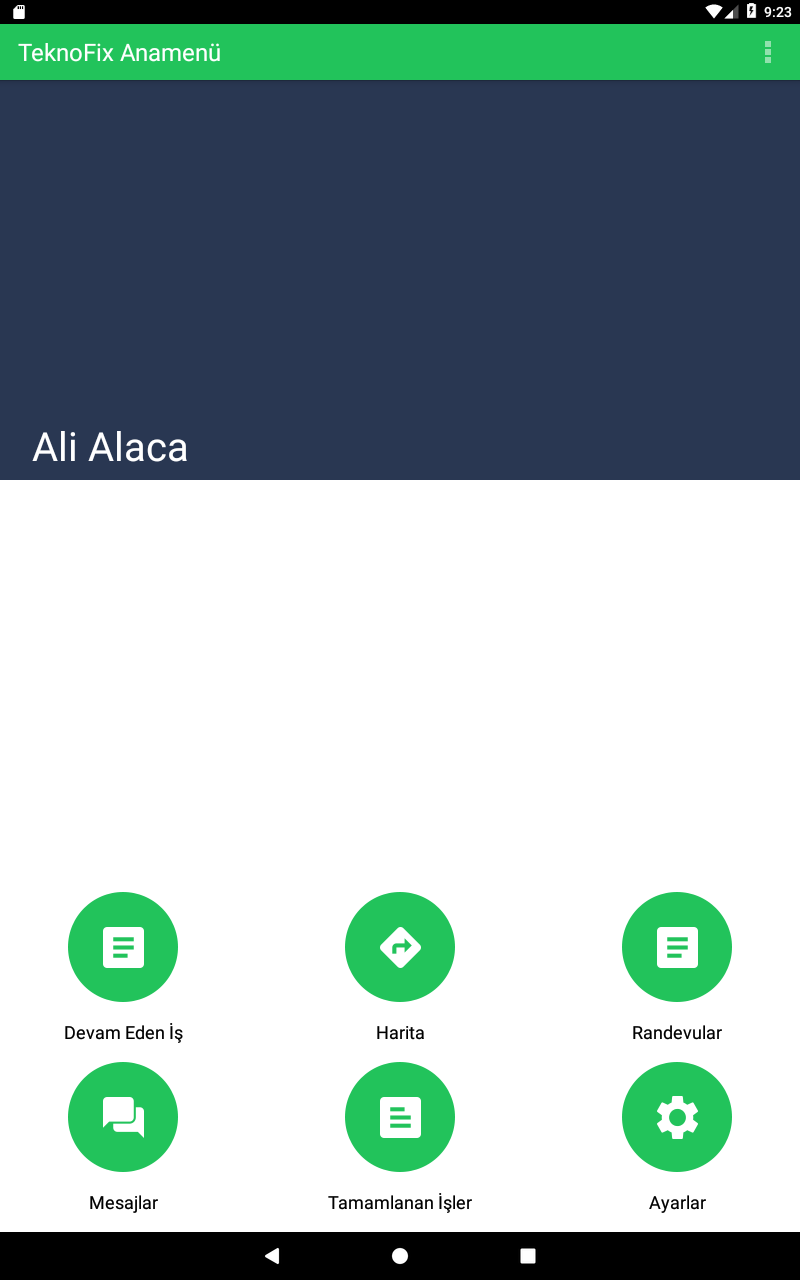Open the Harita map button

coord(400,947)
